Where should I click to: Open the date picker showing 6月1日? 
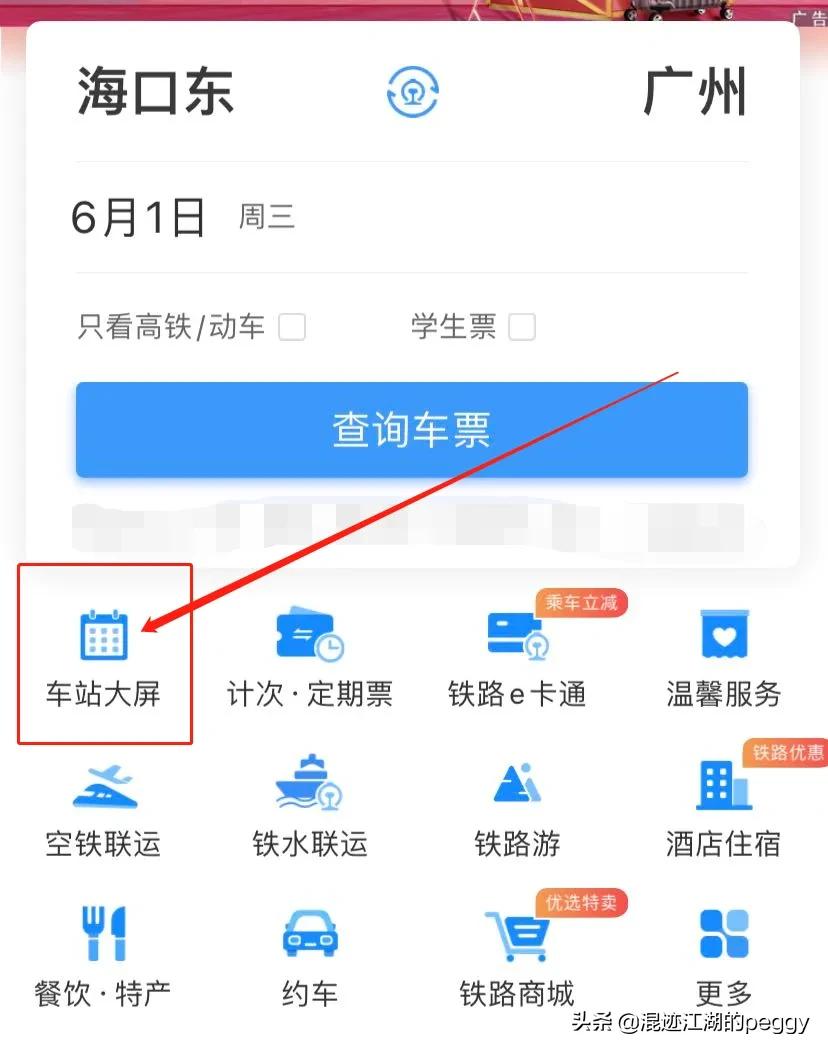[140, 216]
